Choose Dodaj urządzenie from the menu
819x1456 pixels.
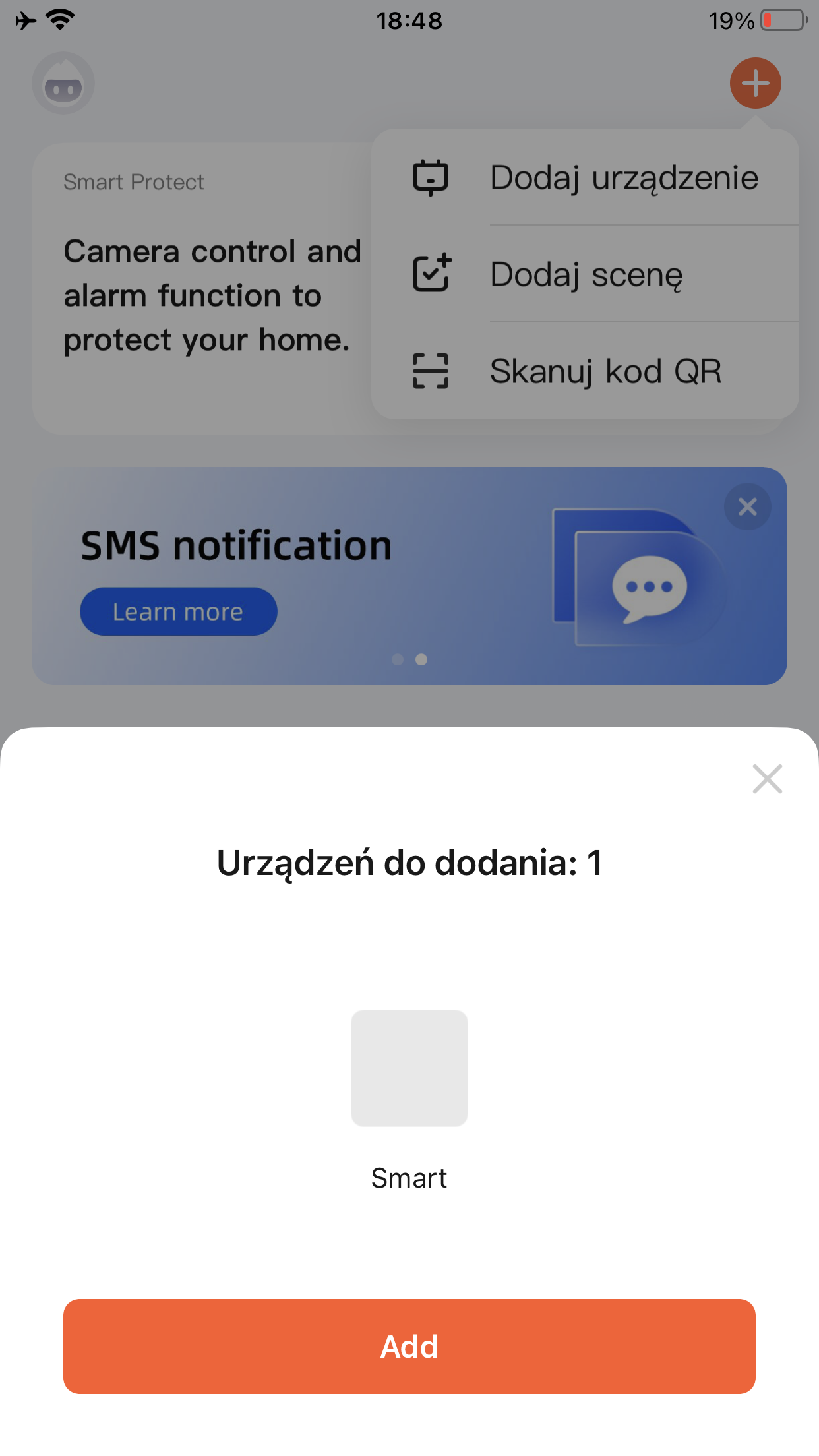(585, 177)
